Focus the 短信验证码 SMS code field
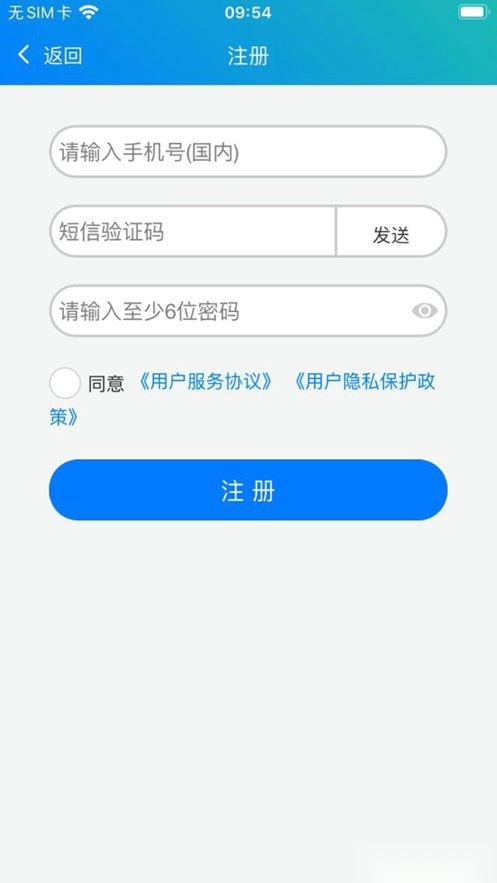497x883 pixels. (x=193, y=231)
